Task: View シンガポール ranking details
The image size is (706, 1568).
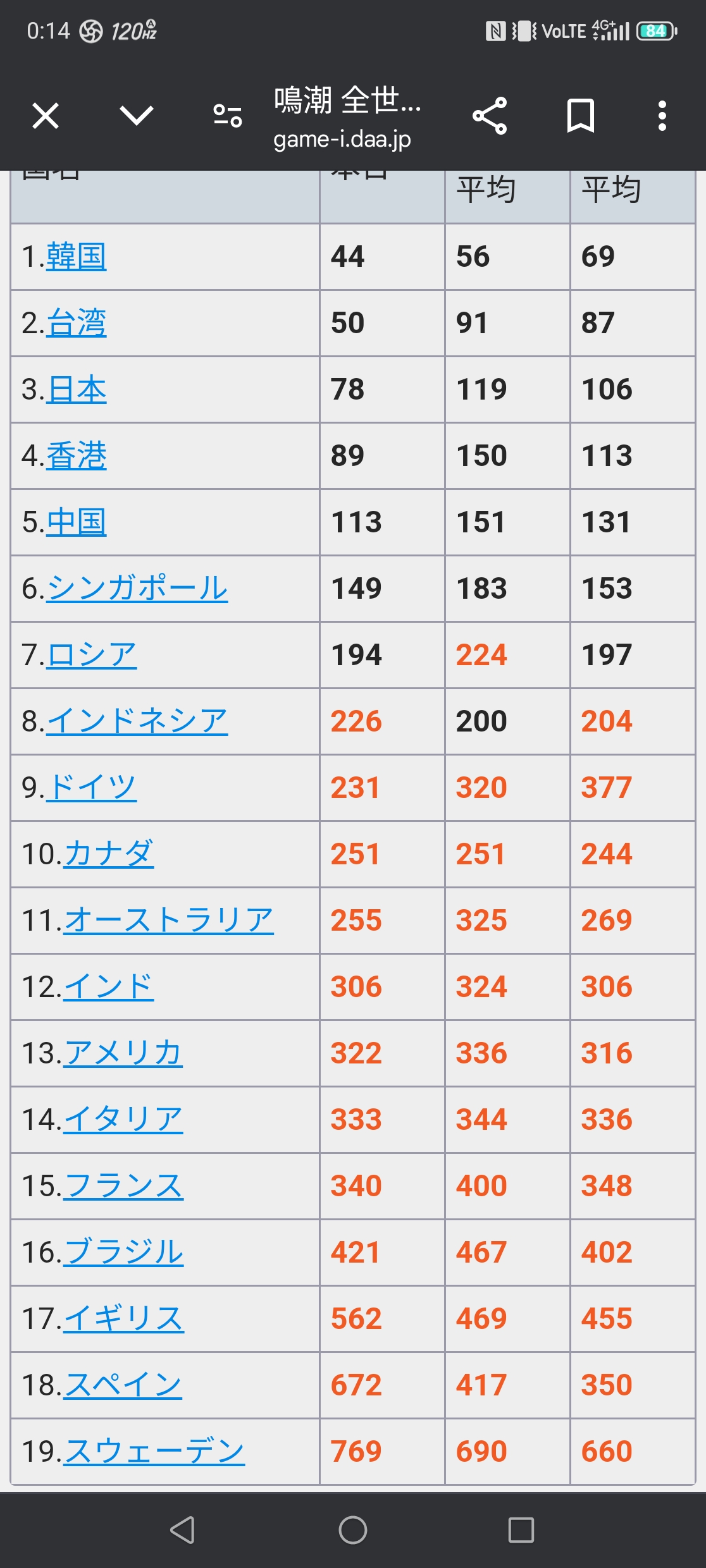Action: click(x=137, y=589)
